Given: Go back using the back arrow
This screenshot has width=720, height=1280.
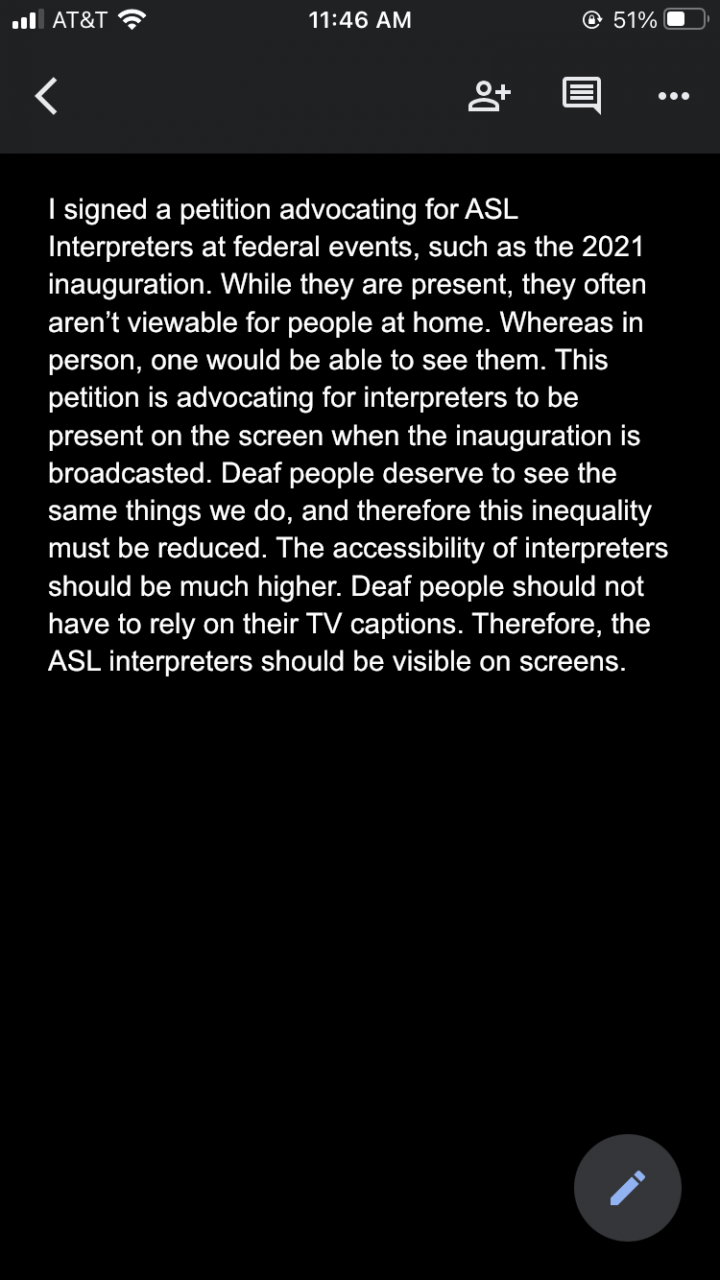Looking at the screenshot, I should point(46,96).
